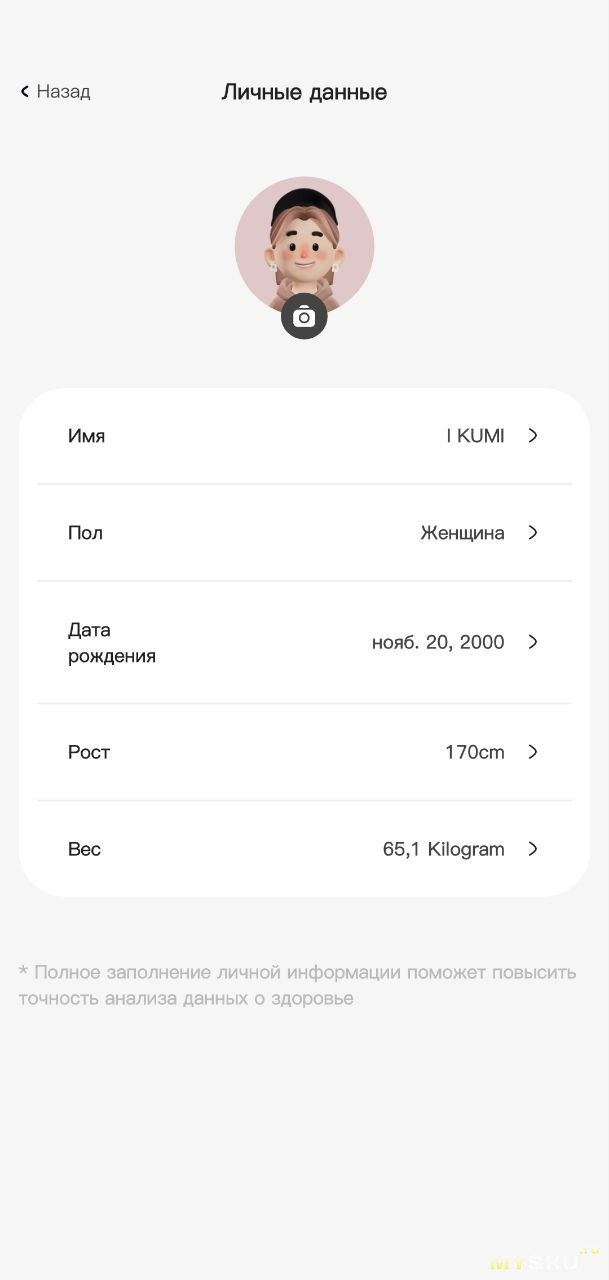This screenshot has height=1280, width=609.
Task: Change profile photo with the camera icon
Action: click(304, 317)
